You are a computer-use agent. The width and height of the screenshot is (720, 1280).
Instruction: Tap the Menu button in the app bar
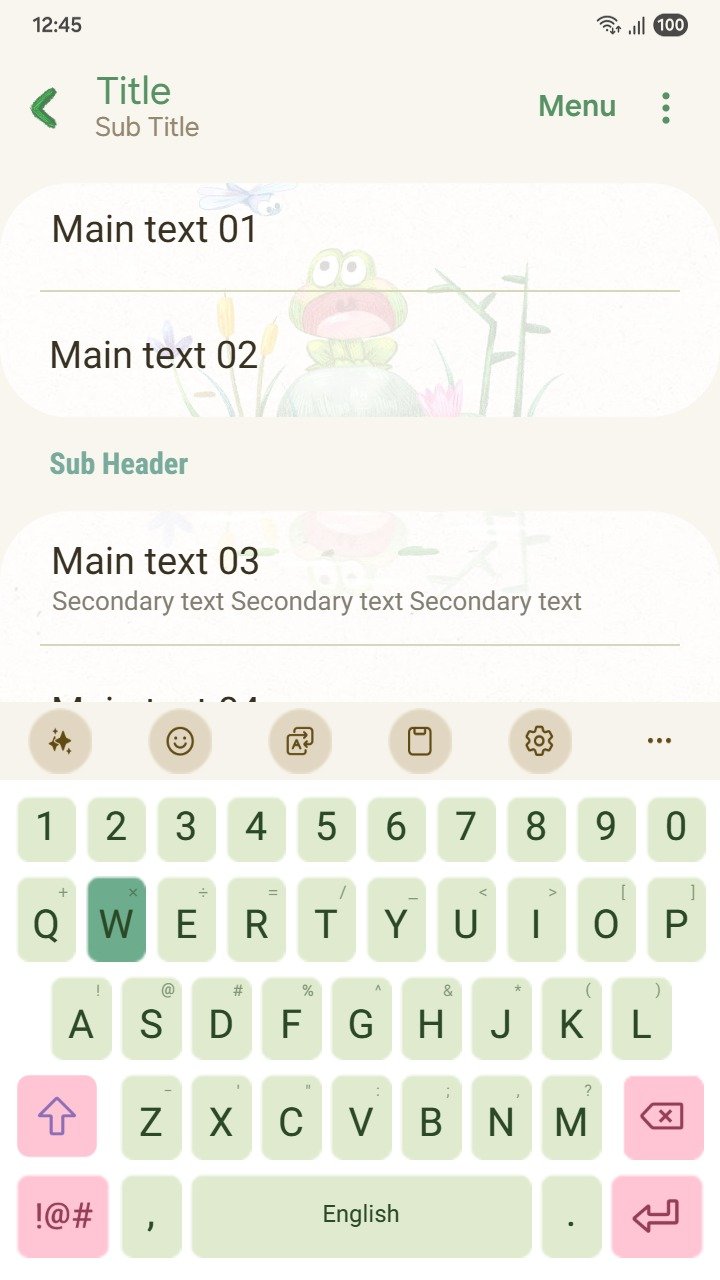click(576, 106)
